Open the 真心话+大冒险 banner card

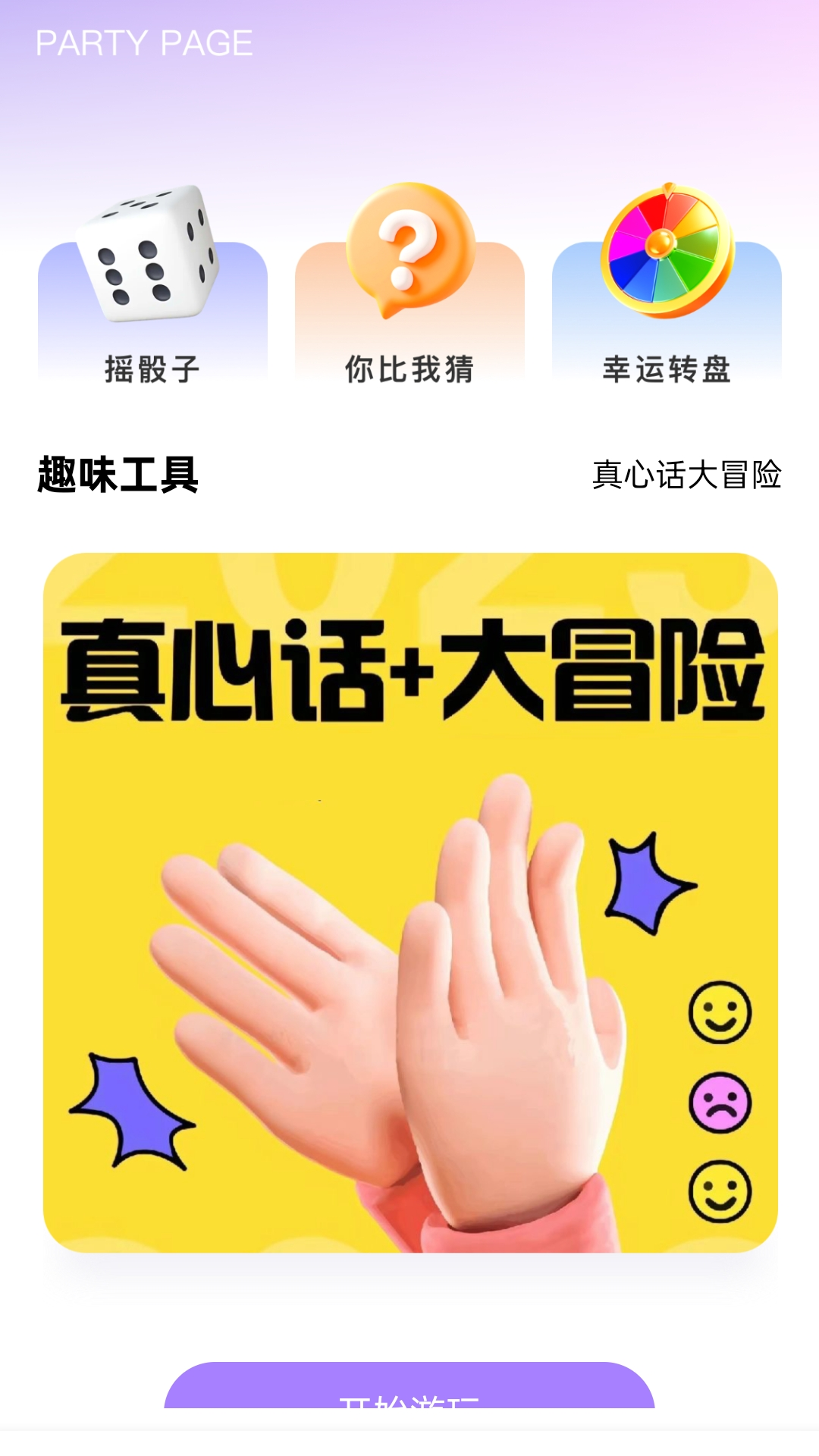(x=410, y=902)
